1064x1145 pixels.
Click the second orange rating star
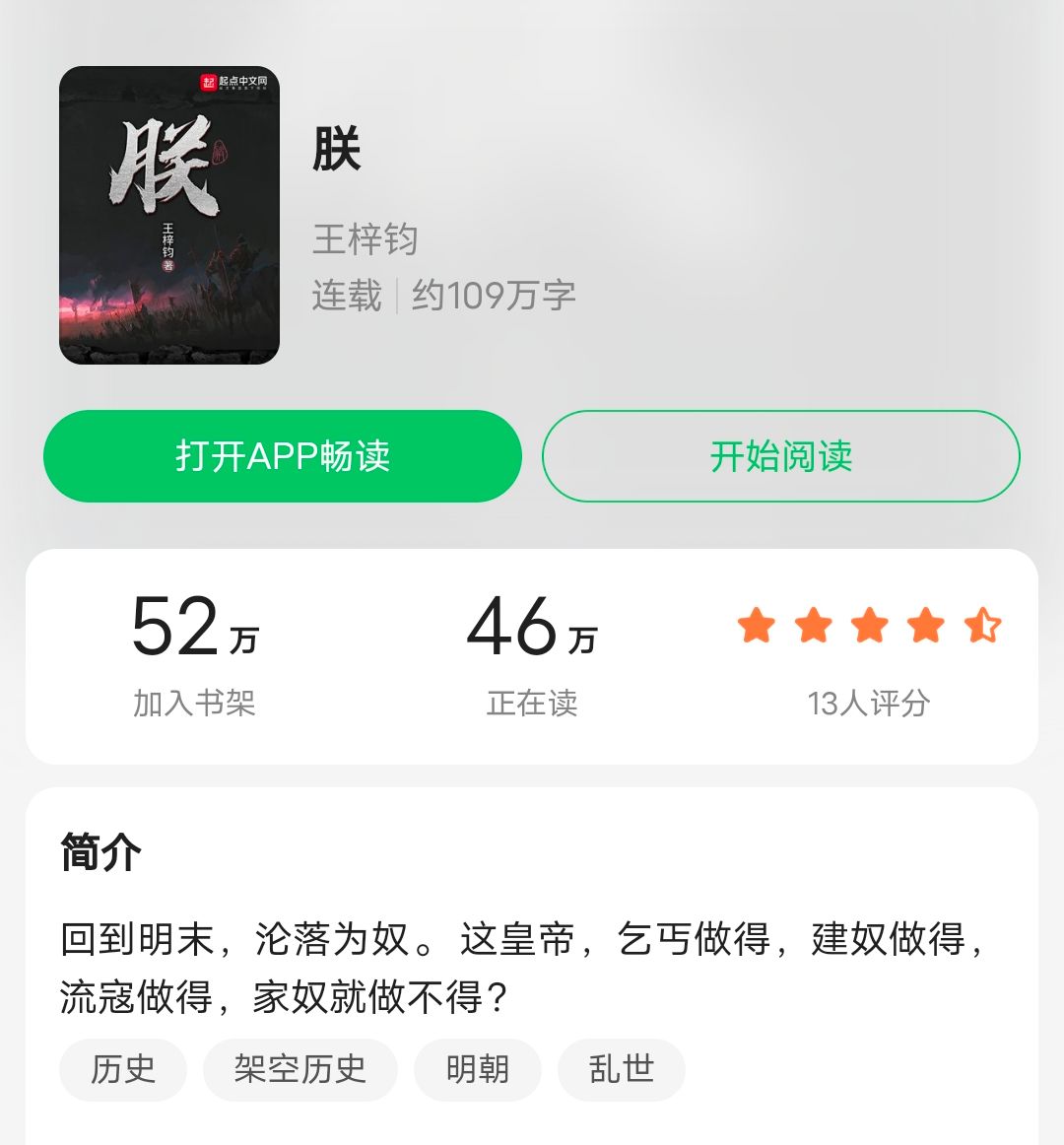813,625
